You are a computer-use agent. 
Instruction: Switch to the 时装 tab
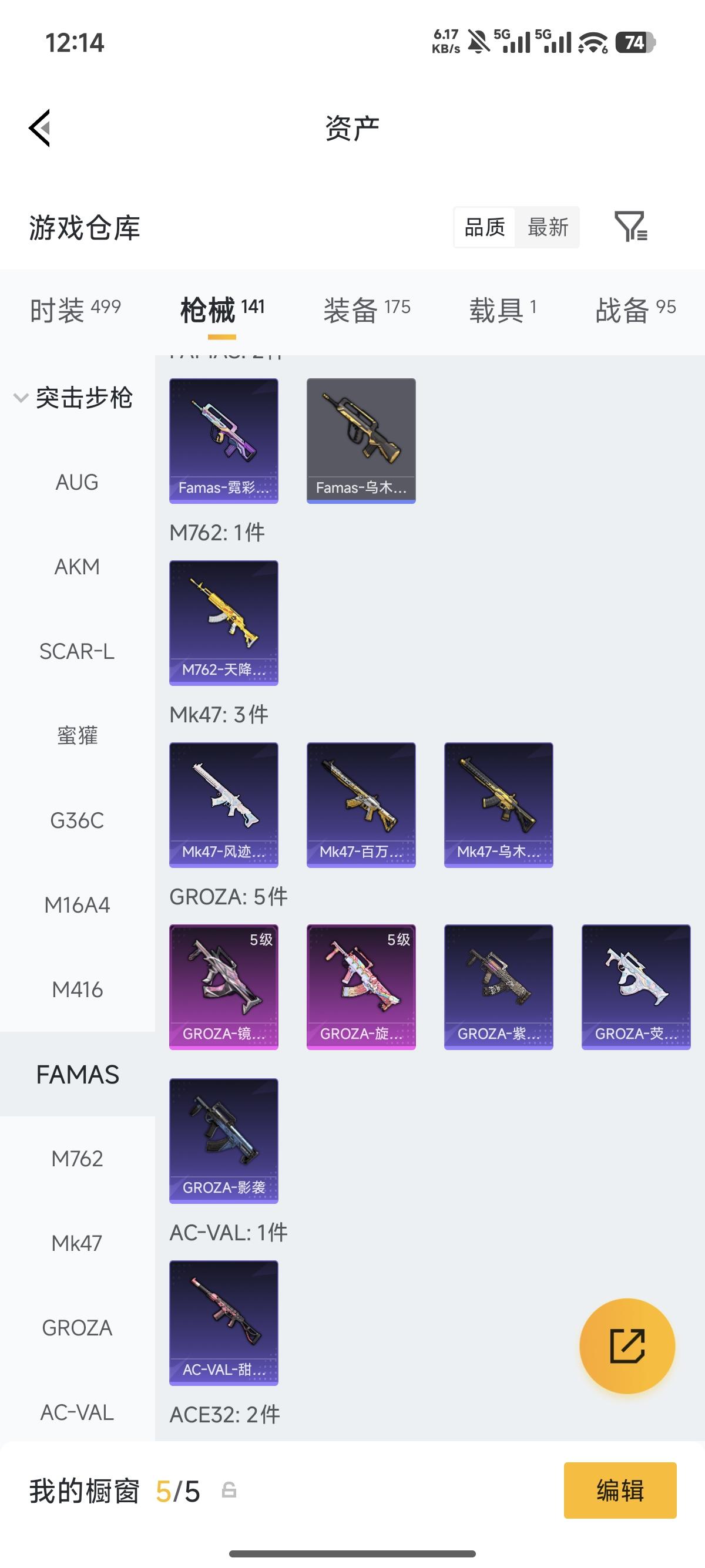[75, 310]
